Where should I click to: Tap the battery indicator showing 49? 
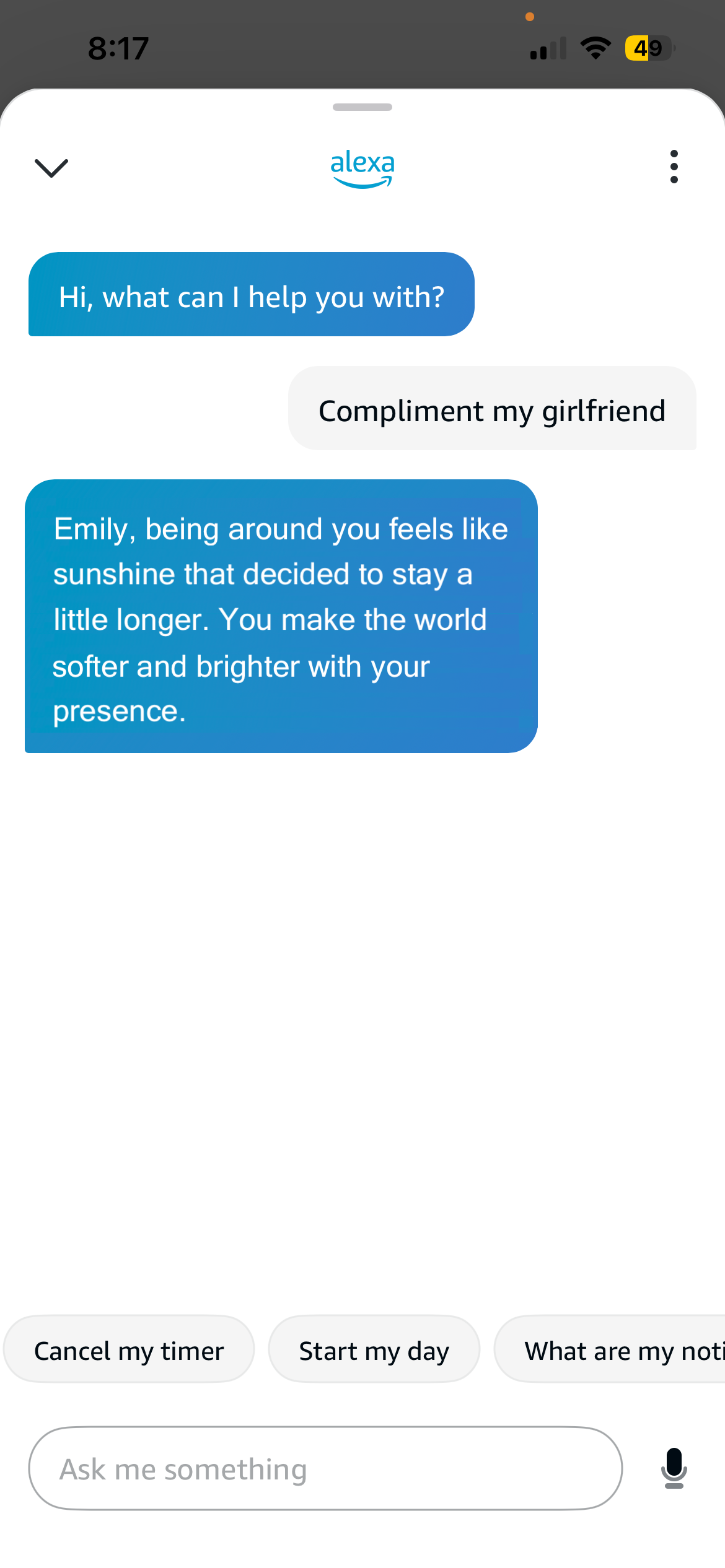point(648,47)
